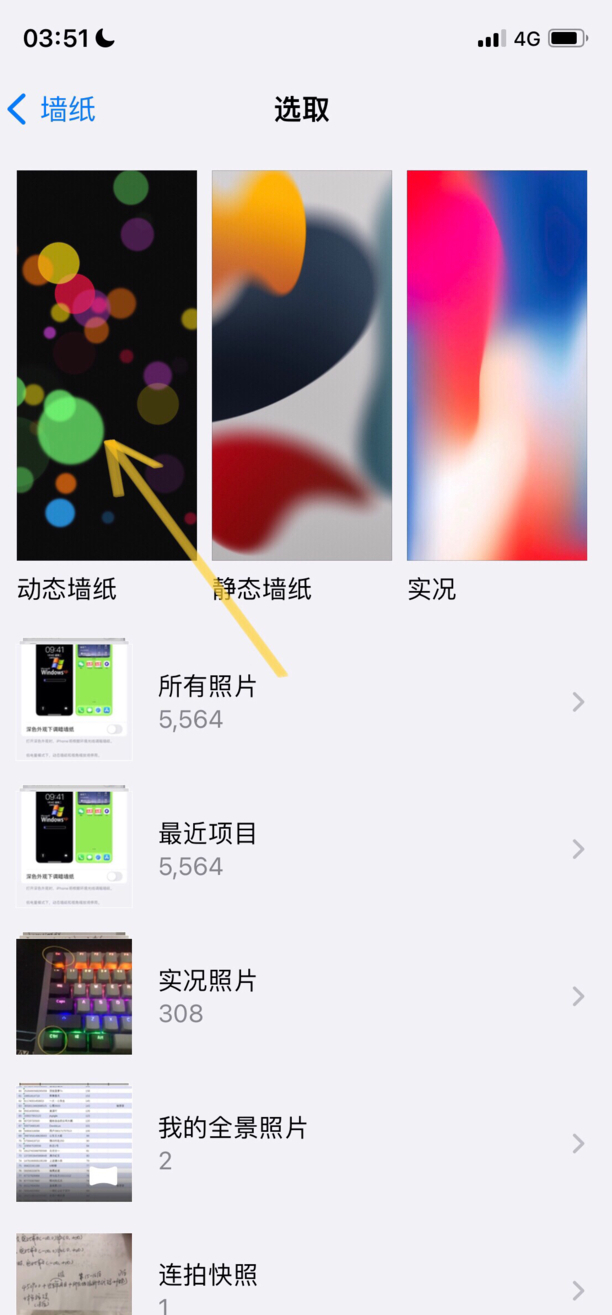
Task: Open the 动态墙纸 wallpaper collection
Action: point(106,366)
